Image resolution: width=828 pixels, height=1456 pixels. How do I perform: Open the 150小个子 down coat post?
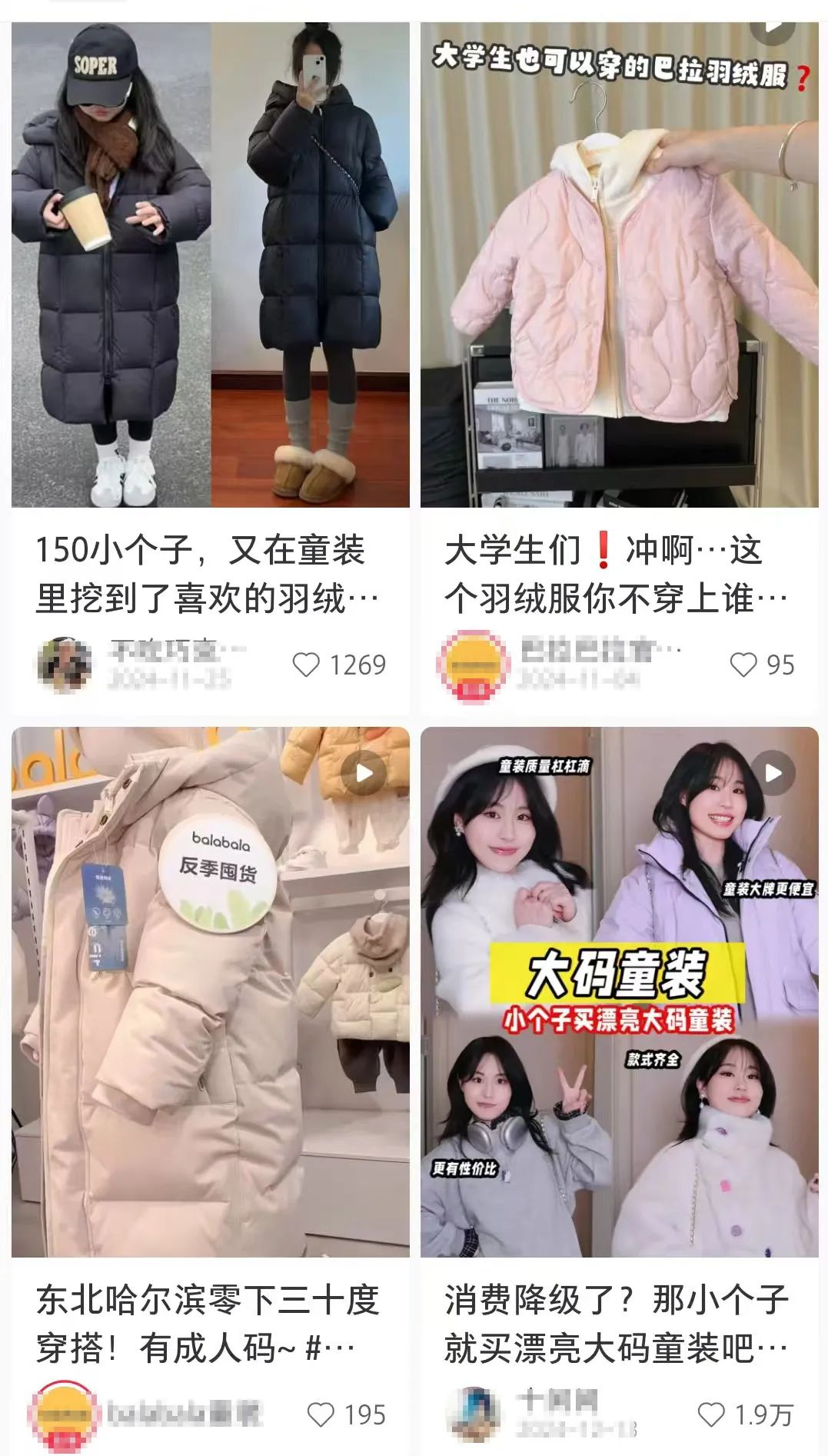click(211, 265)
